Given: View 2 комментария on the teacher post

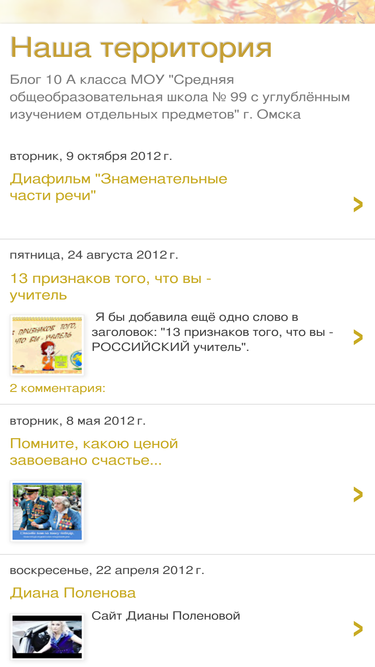Looking at the screenshot, I should pyautogui.click(x=57, y=388).
